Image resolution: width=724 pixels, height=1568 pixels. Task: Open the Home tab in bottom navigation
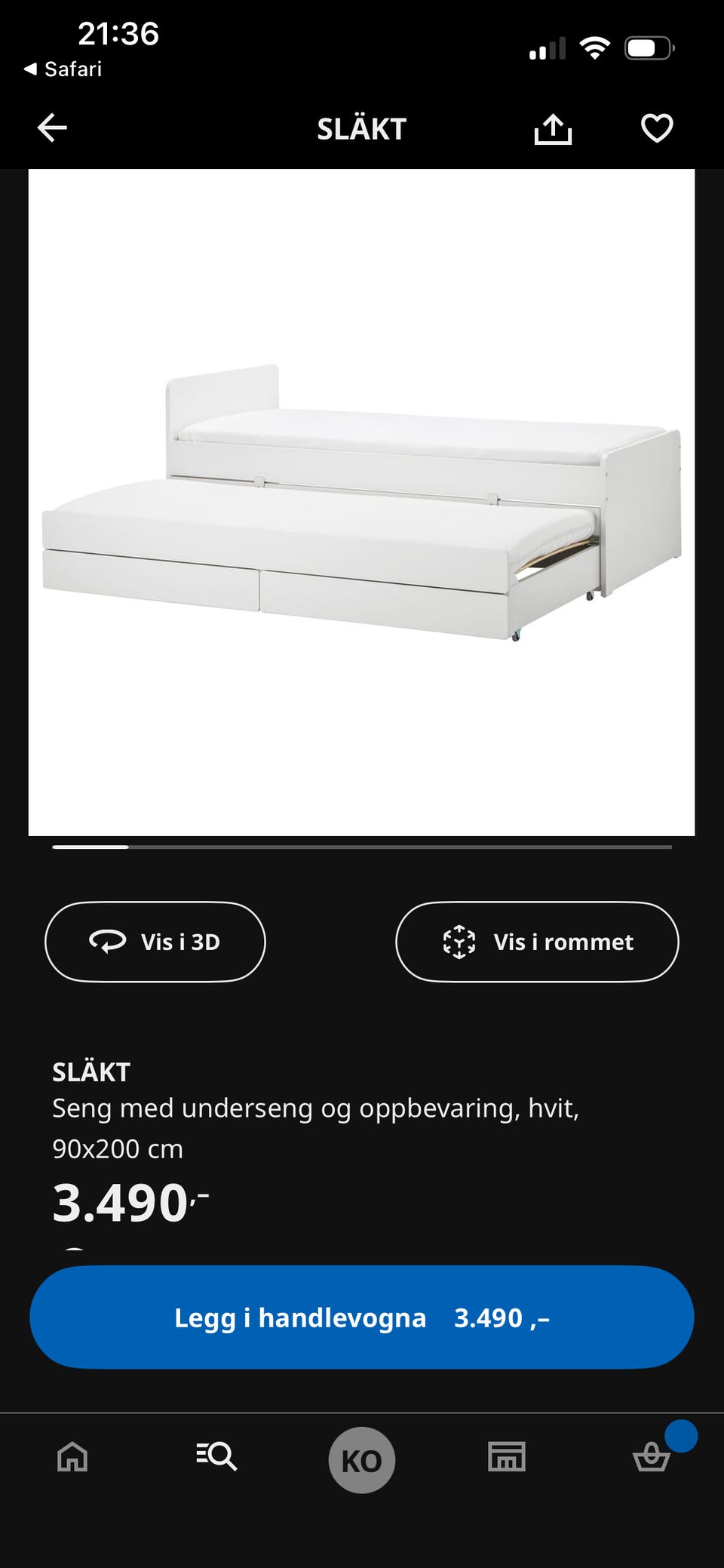72,1458
